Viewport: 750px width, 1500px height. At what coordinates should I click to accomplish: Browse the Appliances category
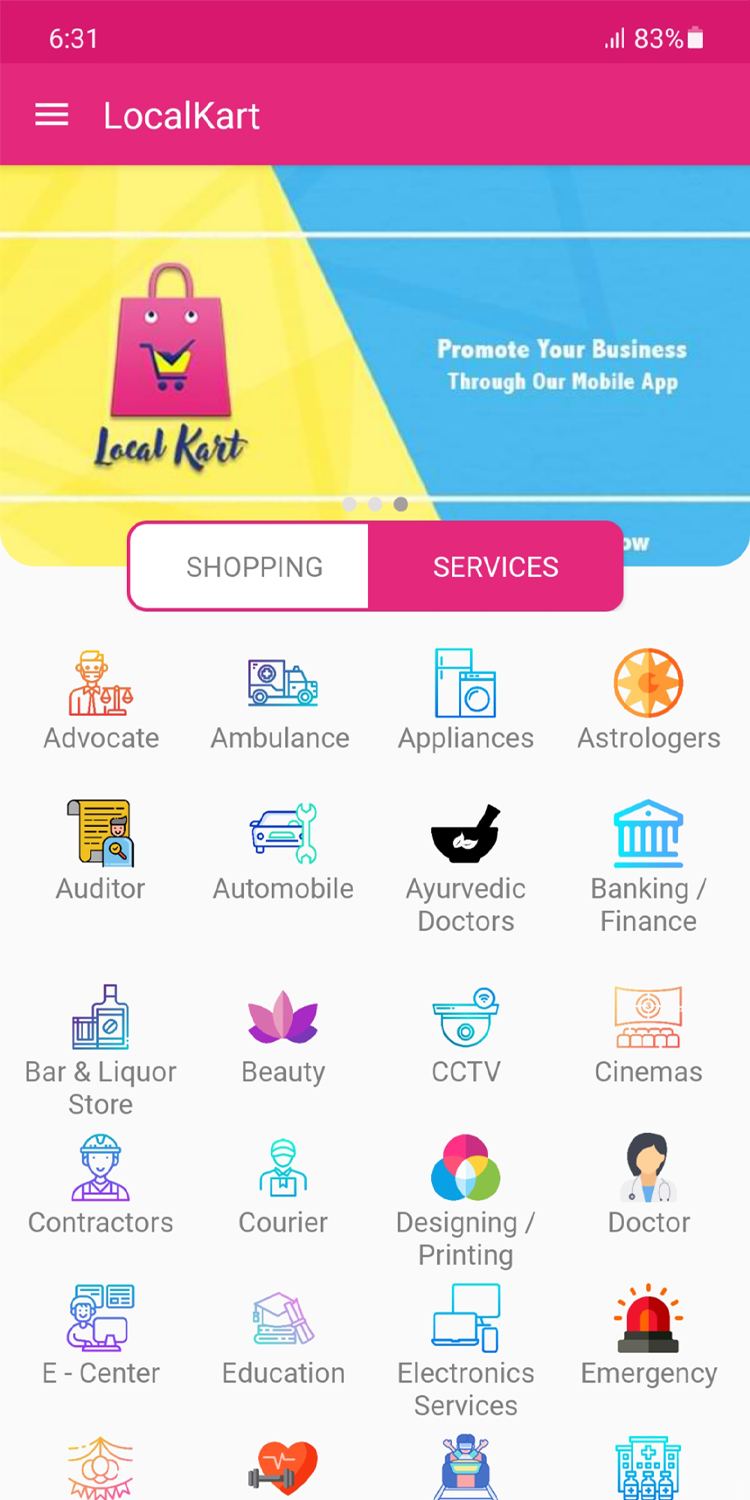[x=466, y=700]
